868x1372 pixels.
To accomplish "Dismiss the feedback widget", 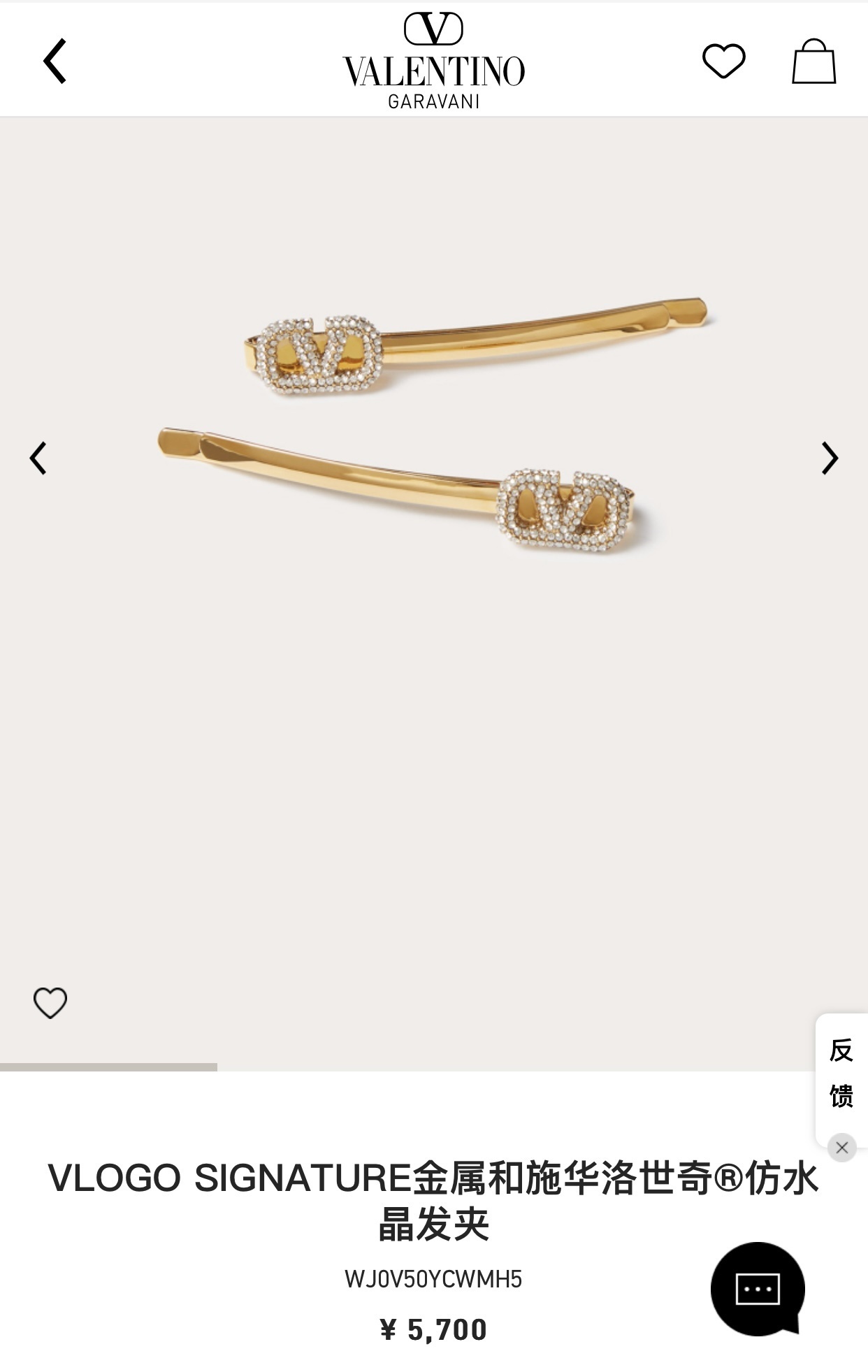I will (841, 1148).
